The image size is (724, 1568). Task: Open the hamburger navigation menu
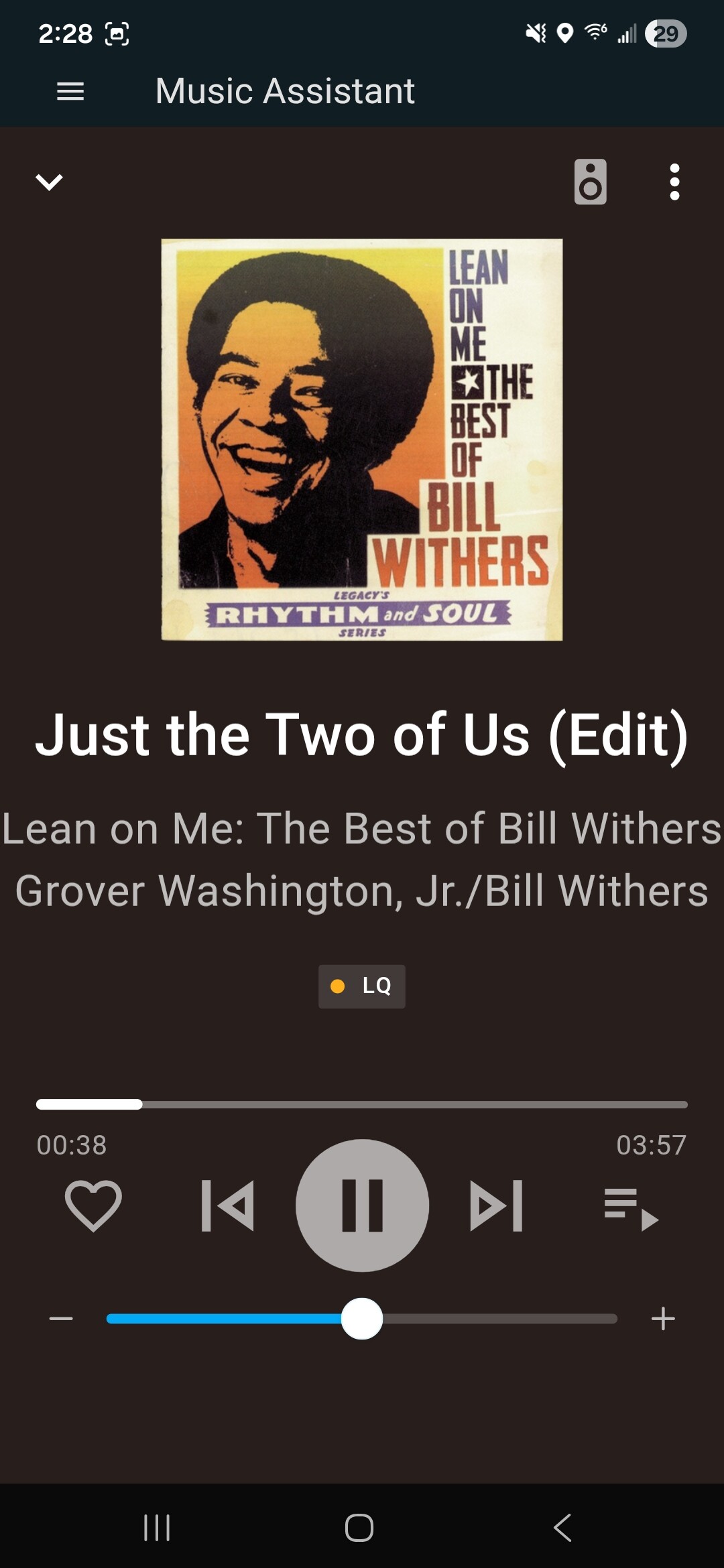point(70,91)
